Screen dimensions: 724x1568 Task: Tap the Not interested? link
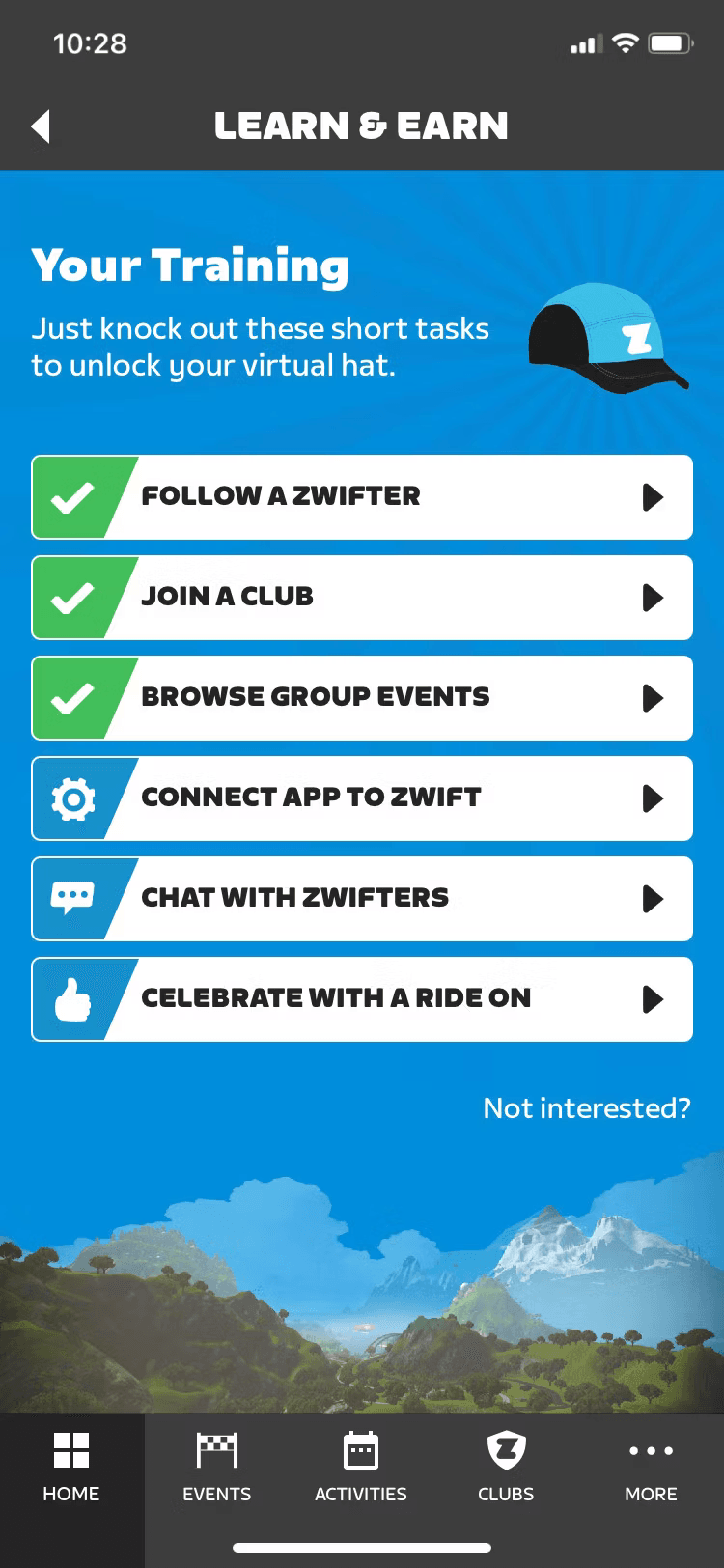[x=586, y=1108]
